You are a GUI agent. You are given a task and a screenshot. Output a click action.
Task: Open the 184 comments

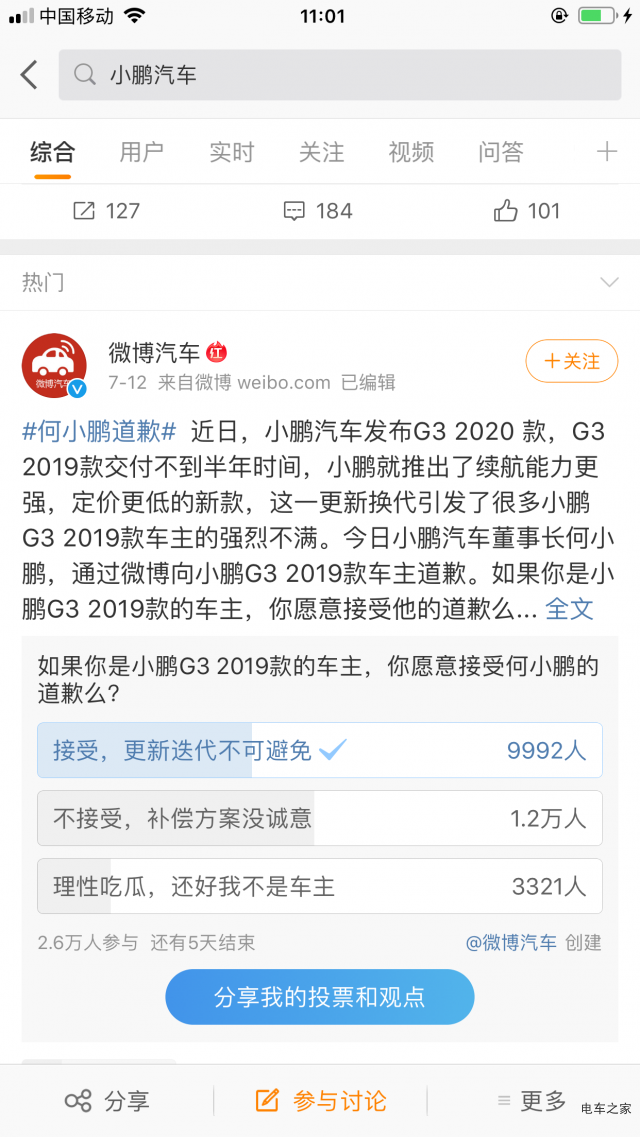318,211
